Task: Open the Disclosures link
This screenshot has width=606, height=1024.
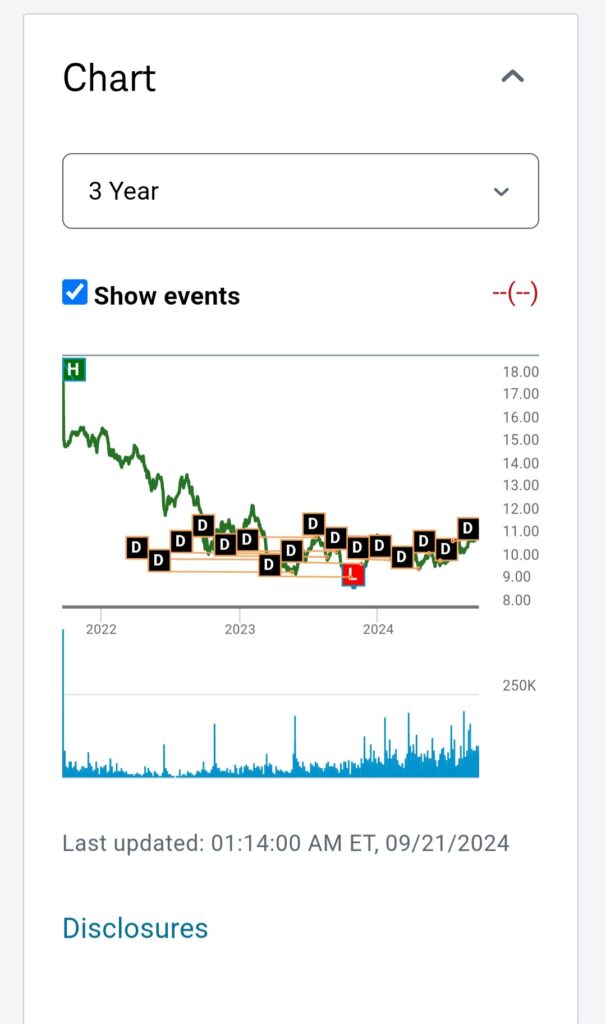Action: [x=135, y=928]
